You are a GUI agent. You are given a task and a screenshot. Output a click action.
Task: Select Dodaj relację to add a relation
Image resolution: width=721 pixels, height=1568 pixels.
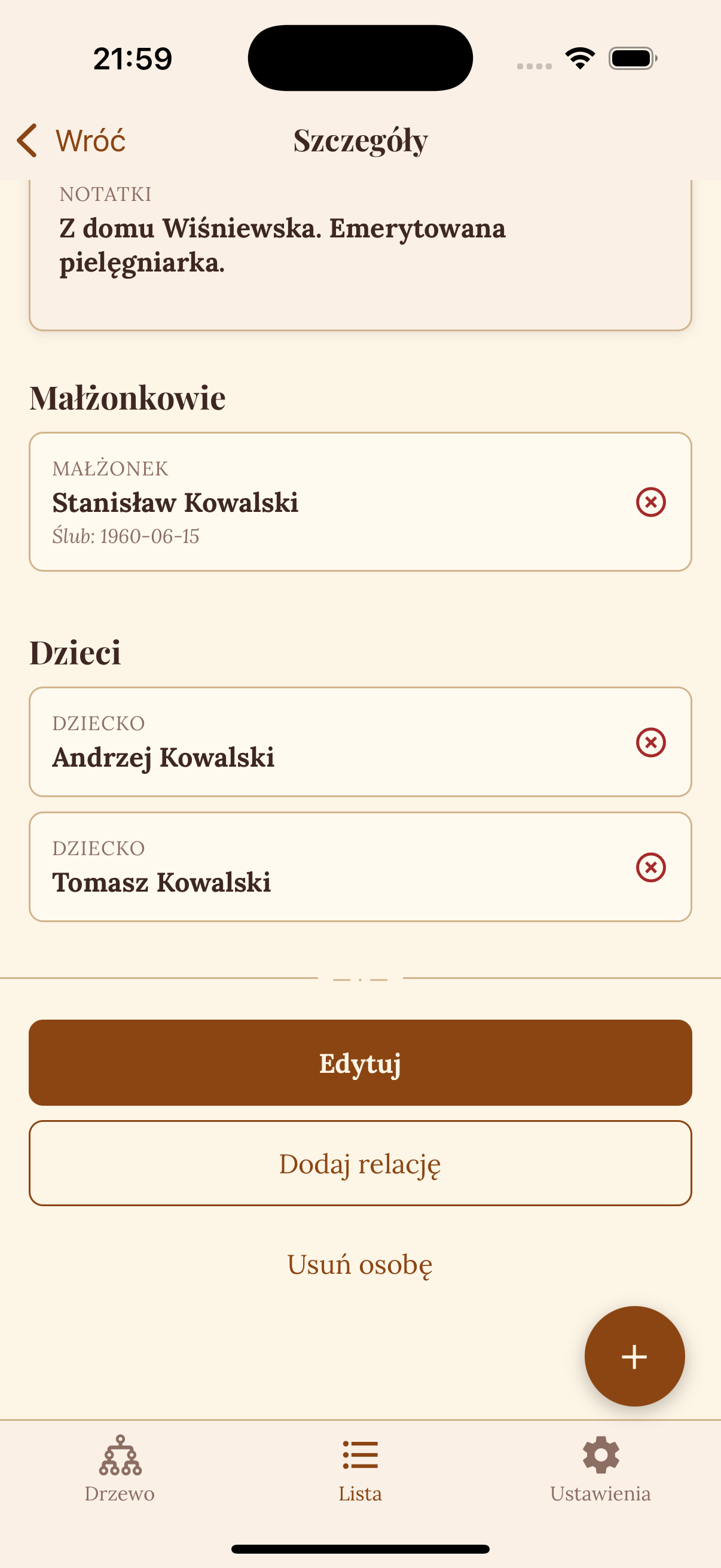360,1163
